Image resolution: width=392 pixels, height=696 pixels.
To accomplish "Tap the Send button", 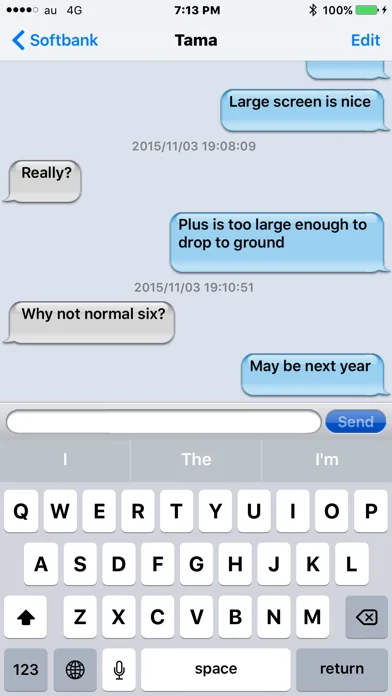I will pos(356,422).
